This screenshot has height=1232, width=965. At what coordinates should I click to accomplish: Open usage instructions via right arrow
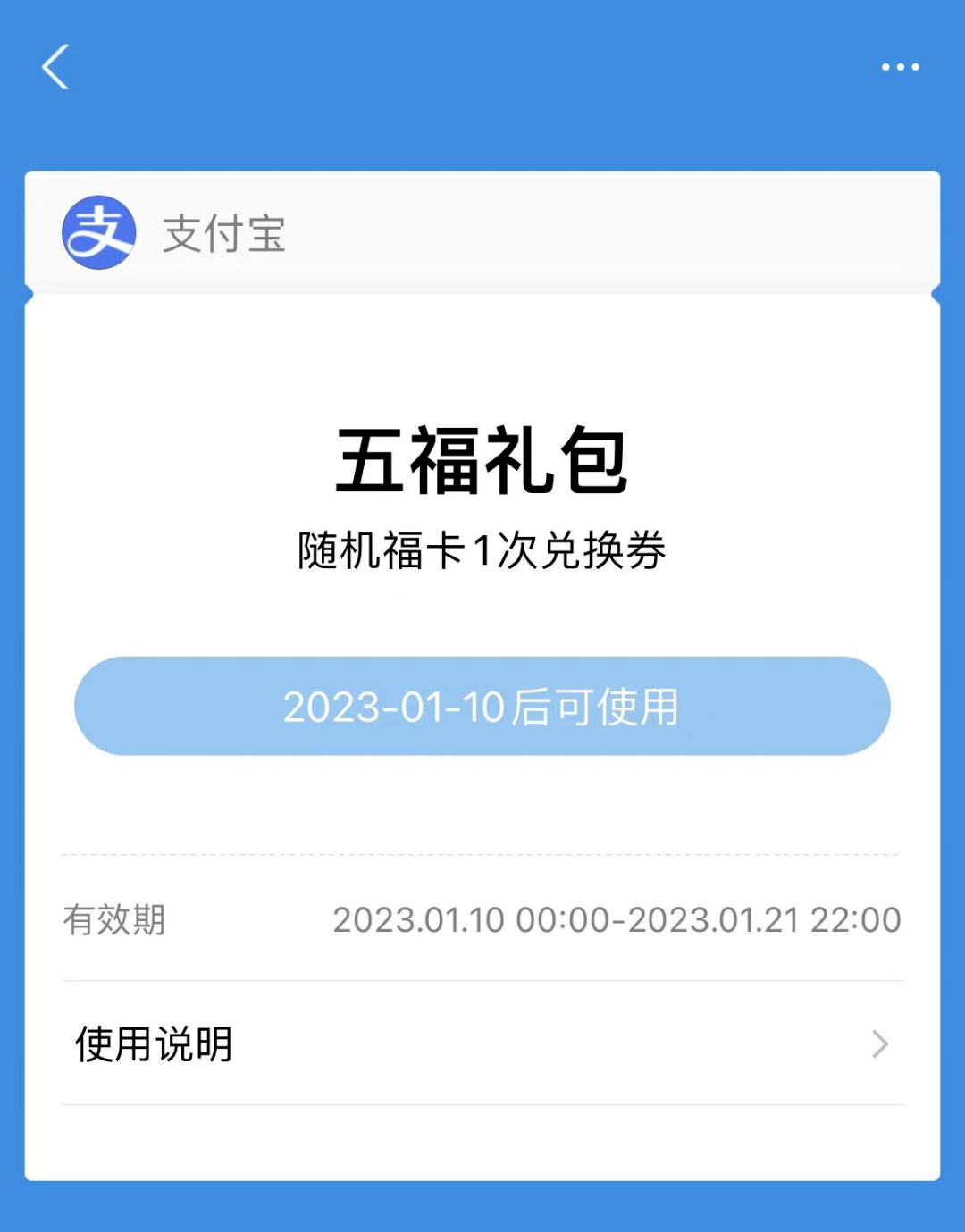pos(880,1044)
